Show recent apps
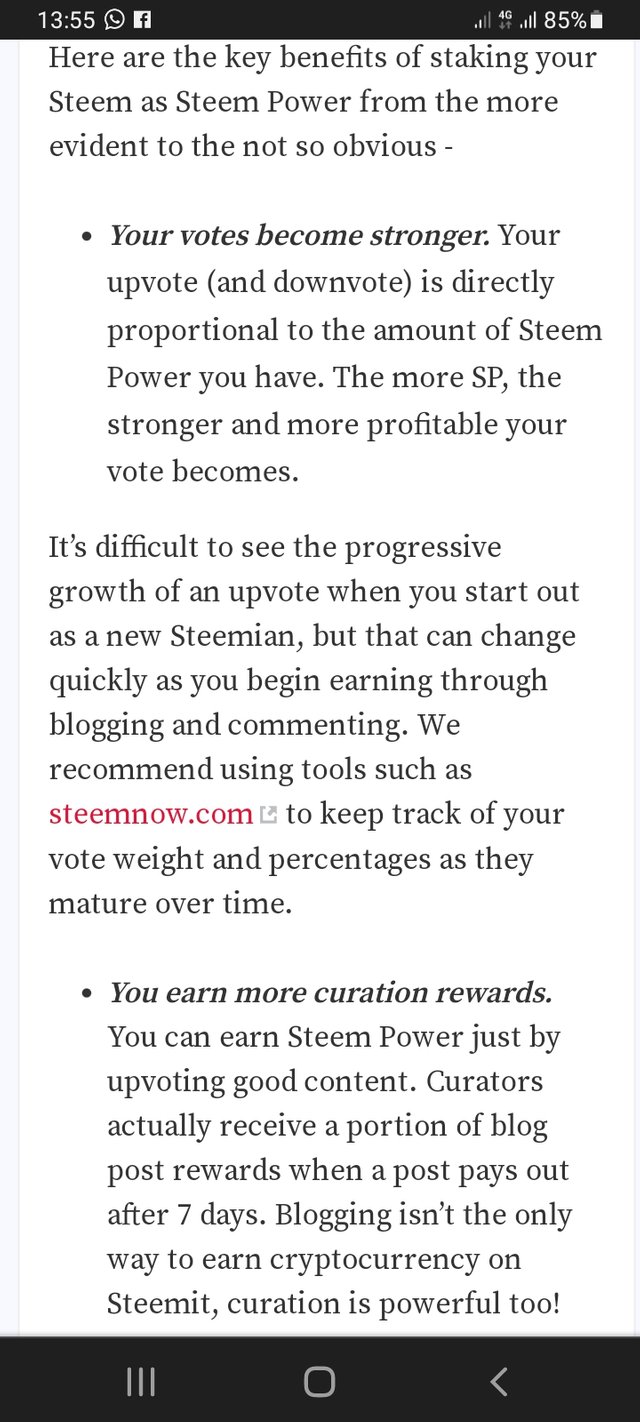 pos(141,1382)
